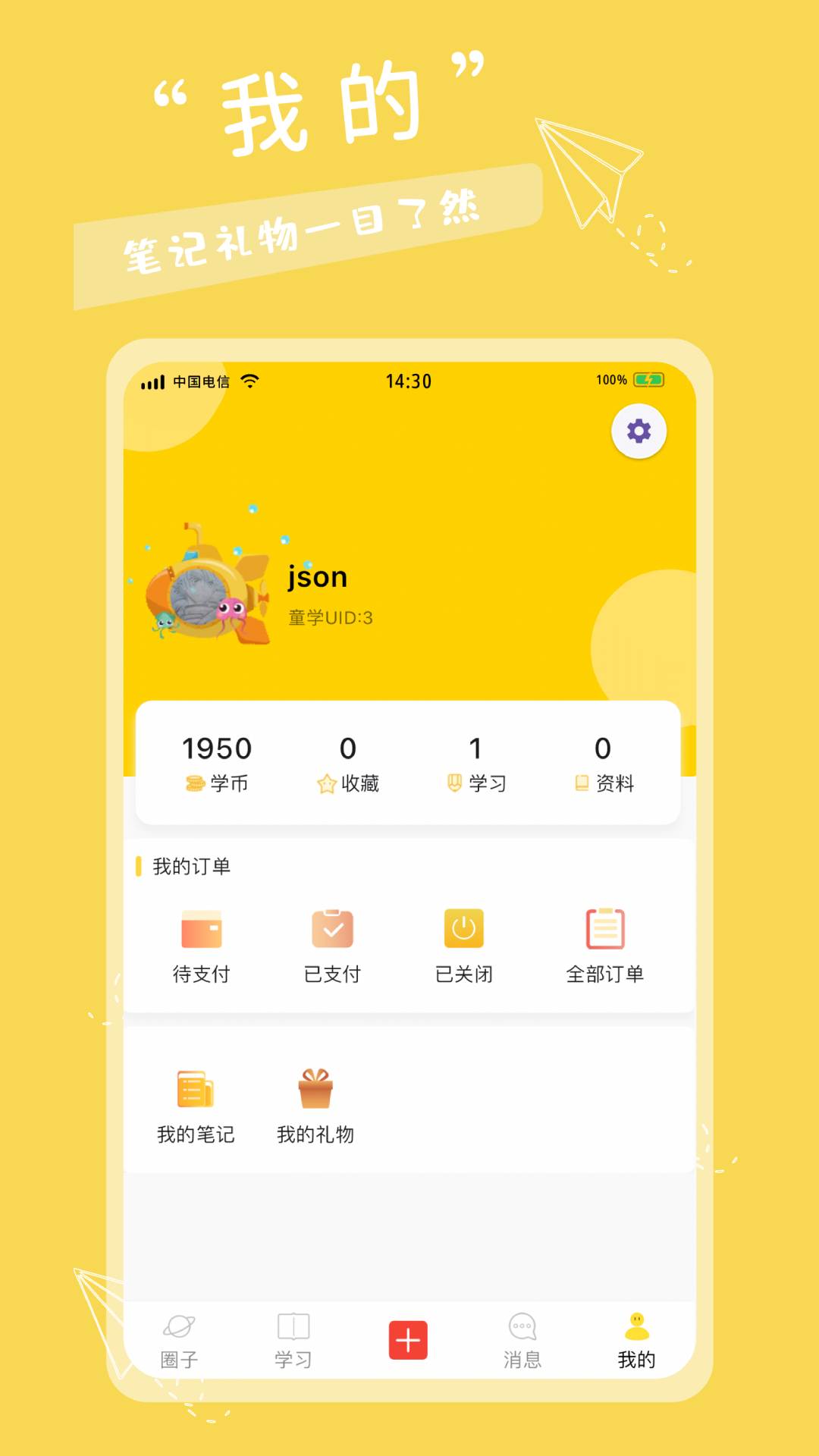Tap the red plus button to create content
Screen dimensions: 819x1456
[x=409, y=1335]
